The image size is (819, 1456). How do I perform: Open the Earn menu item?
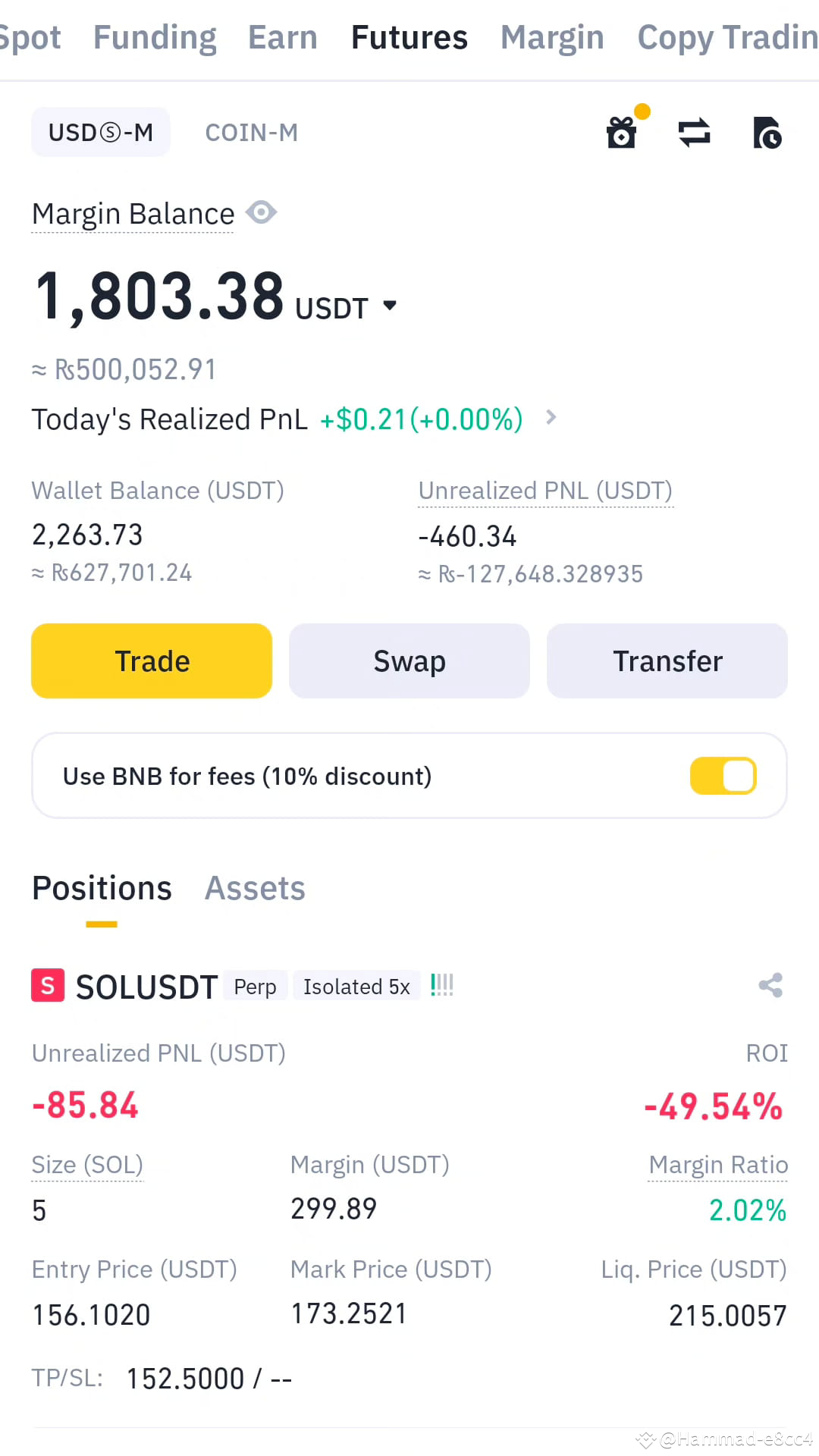click(x=282, y=36)
